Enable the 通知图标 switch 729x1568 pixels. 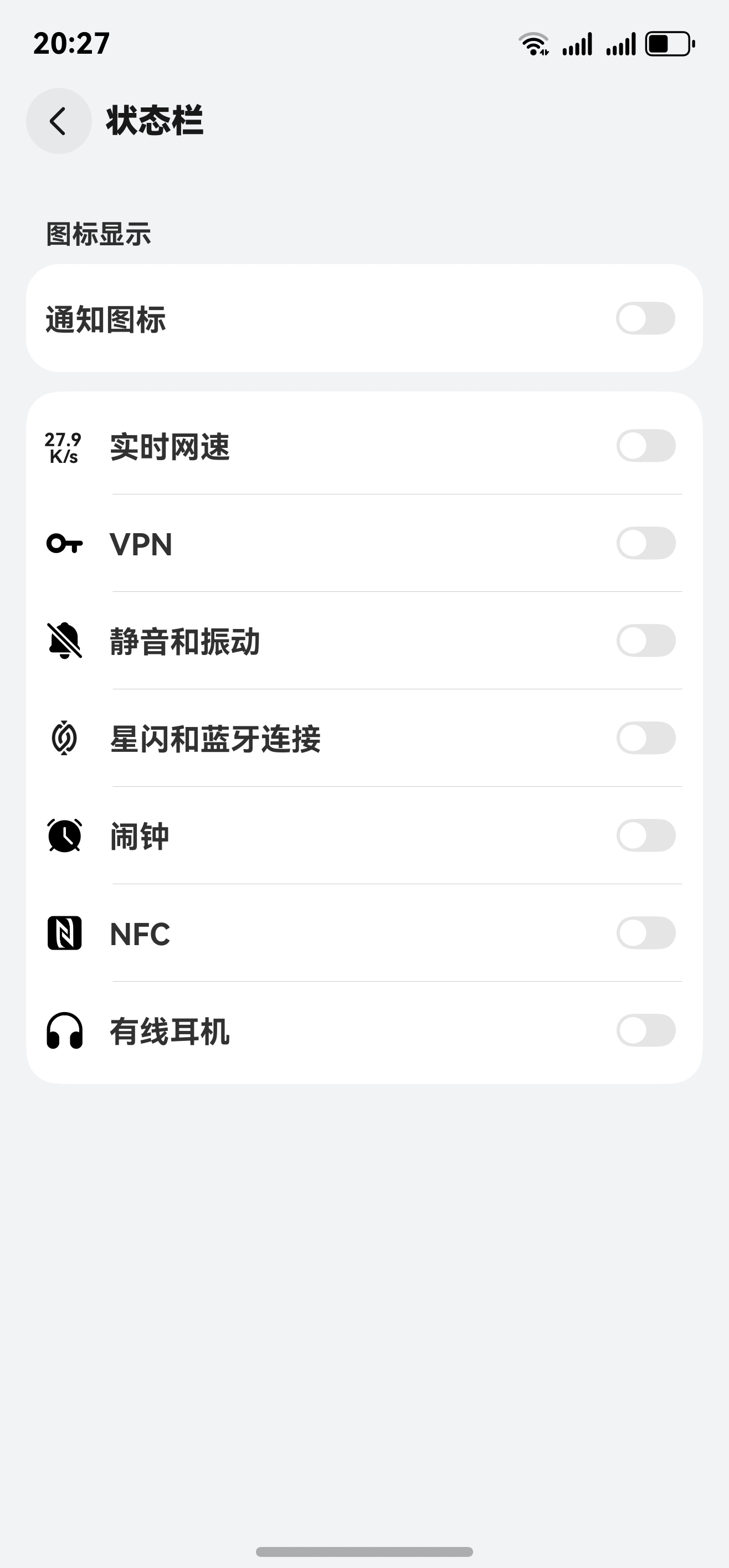point(645,318)
